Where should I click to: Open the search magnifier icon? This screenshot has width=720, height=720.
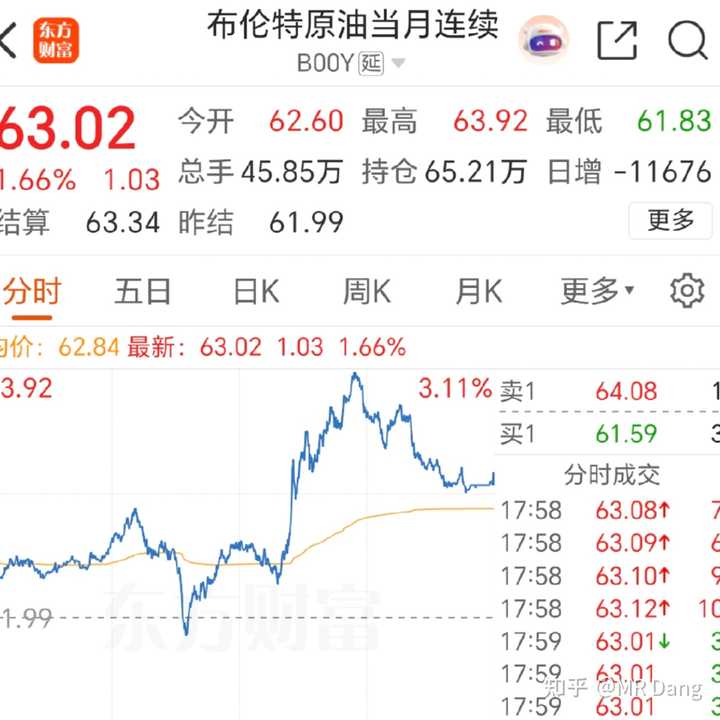(x=687, y=41)
